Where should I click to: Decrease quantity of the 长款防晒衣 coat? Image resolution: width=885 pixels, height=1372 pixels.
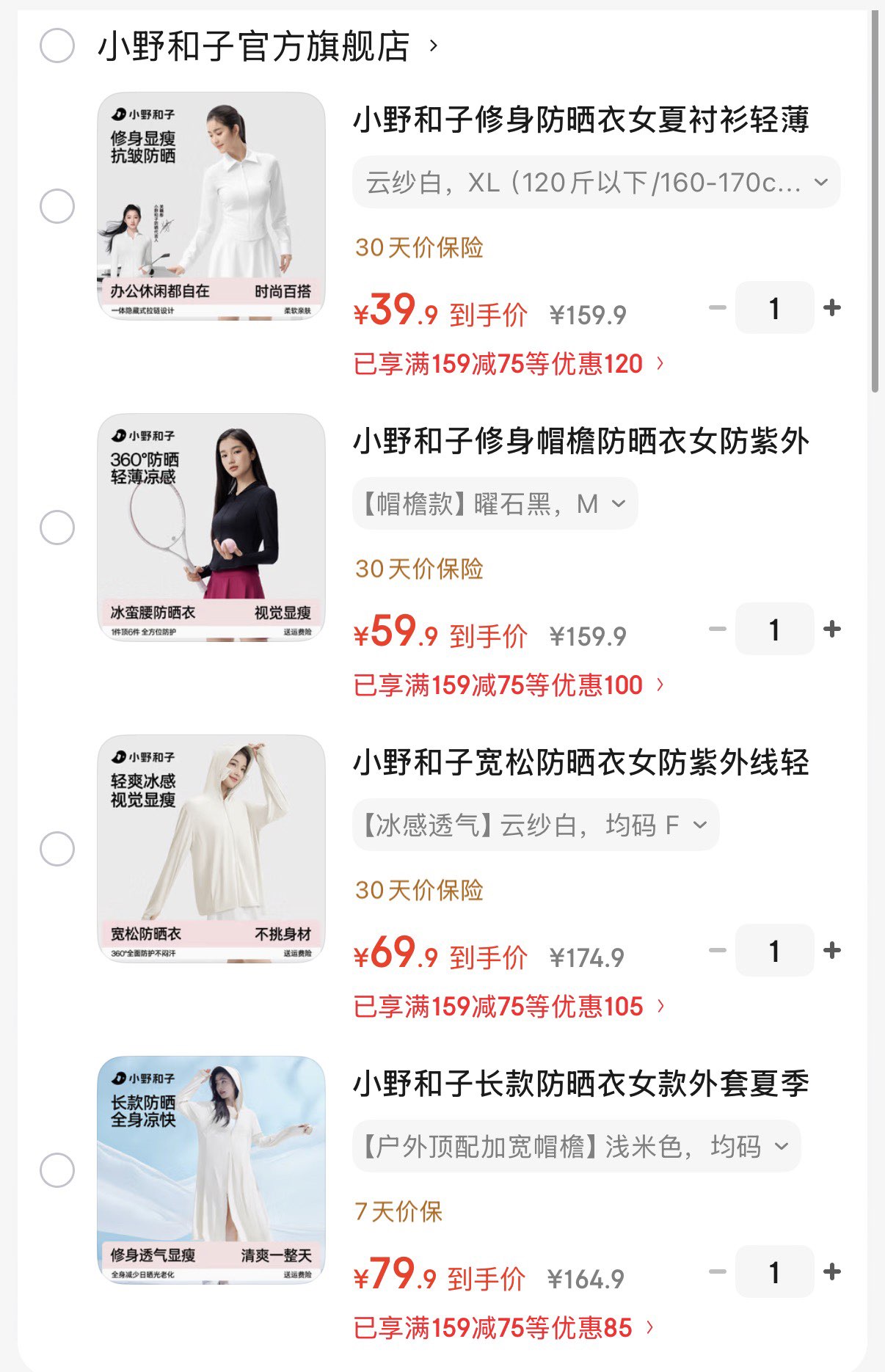click(717, 1271)
